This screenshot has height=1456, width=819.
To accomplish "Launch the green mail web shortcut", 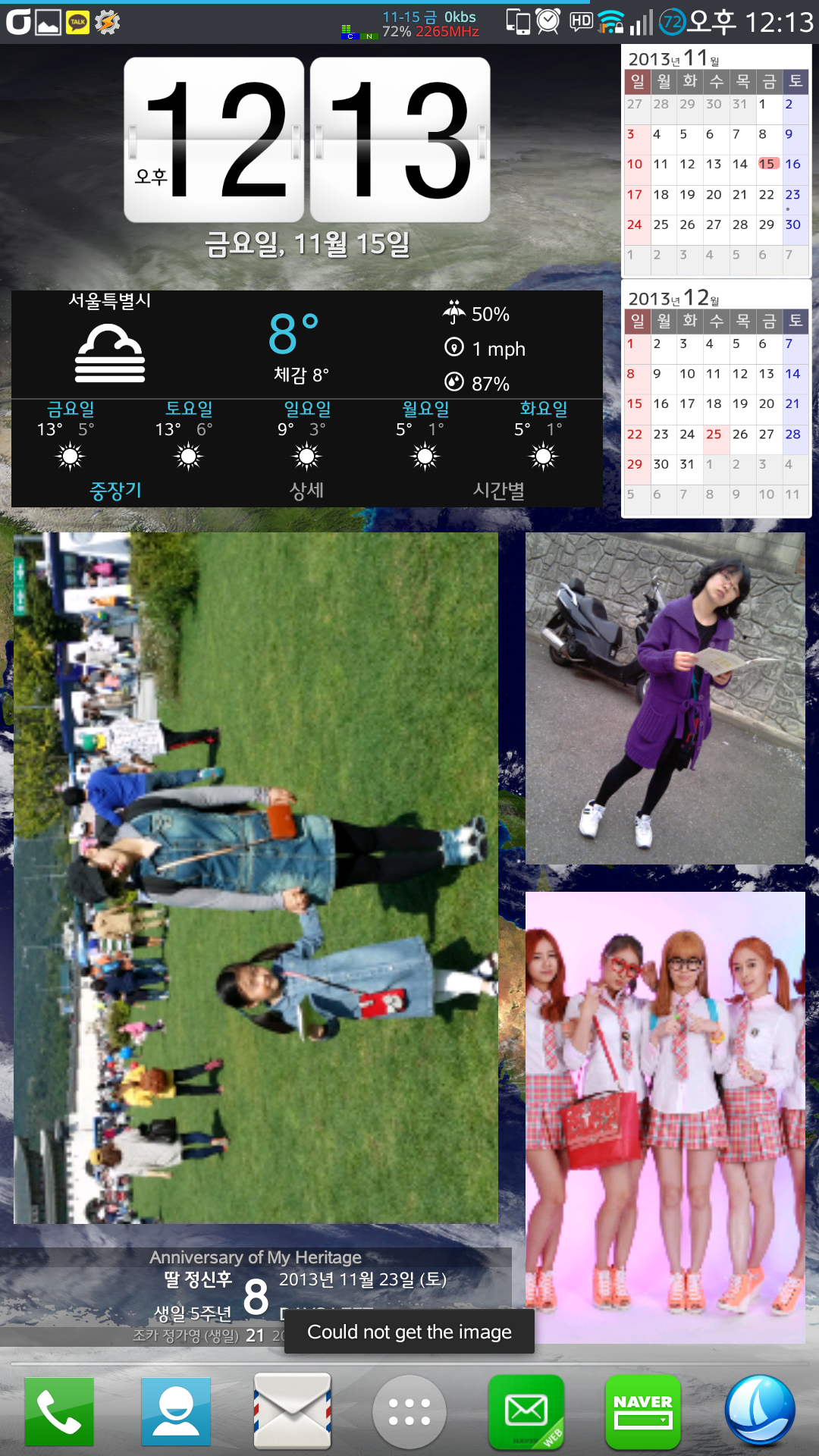I will click(x=526, y=1411).
